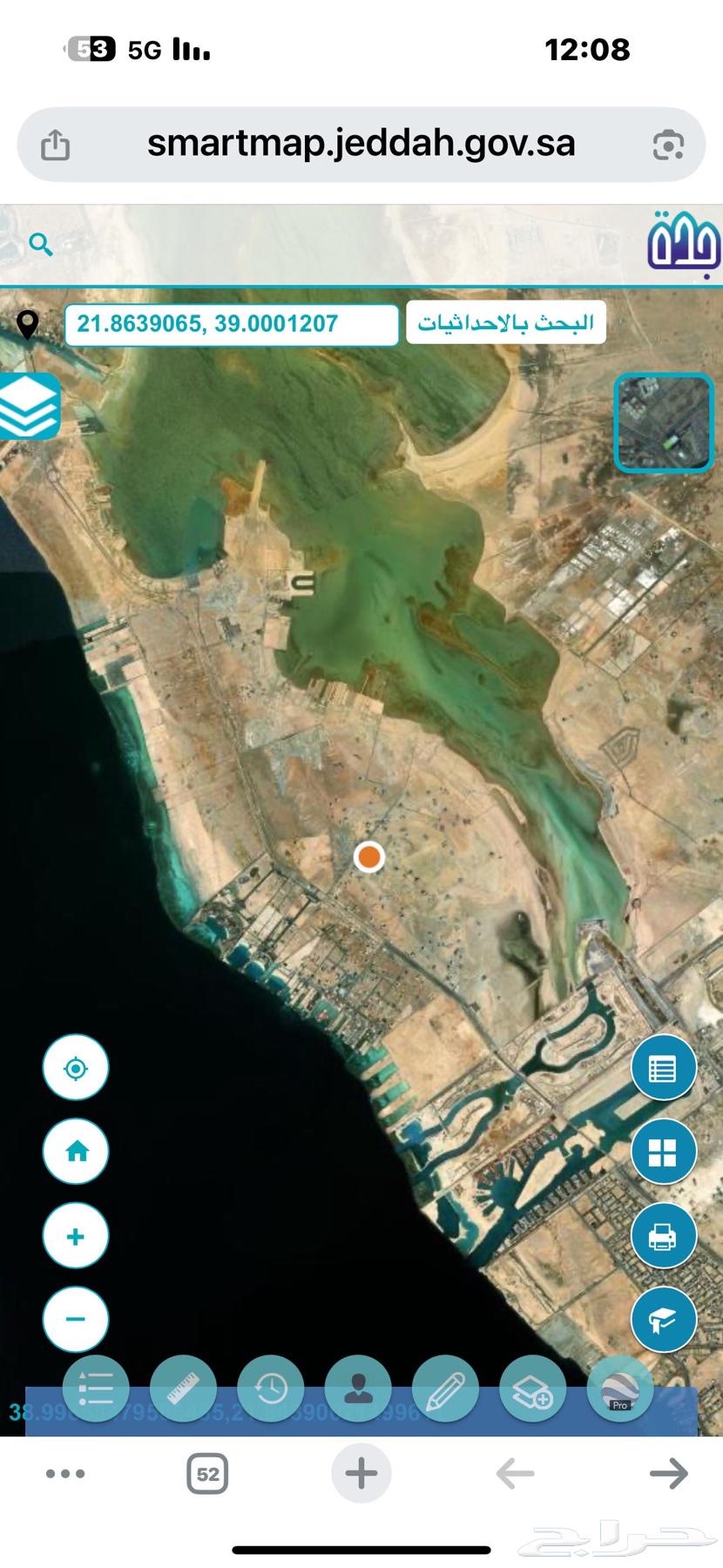Image resolution: width=723 pixels, height=1568 pixels.
Task: Open the attribute table panel
Action: click(x=663, y=1067)
